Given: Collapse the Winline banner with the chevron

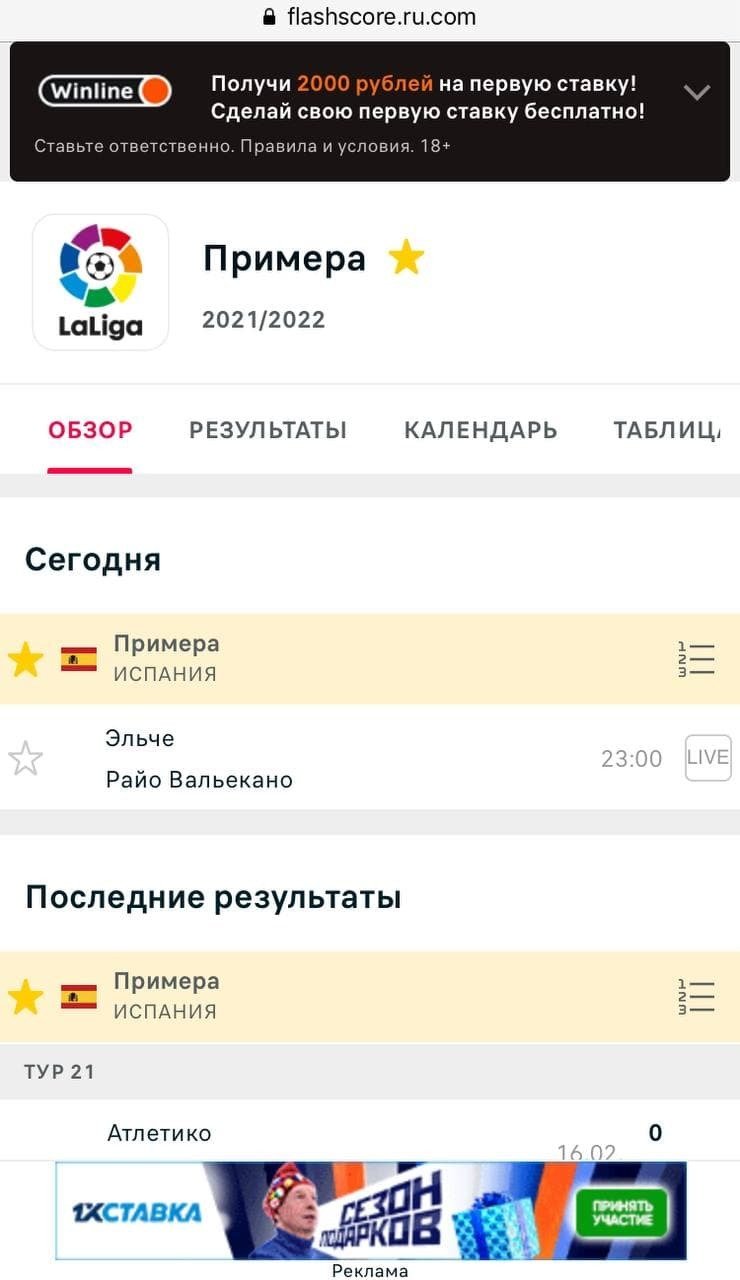Looking at the screenshot, I should click(x=696, y=93).
